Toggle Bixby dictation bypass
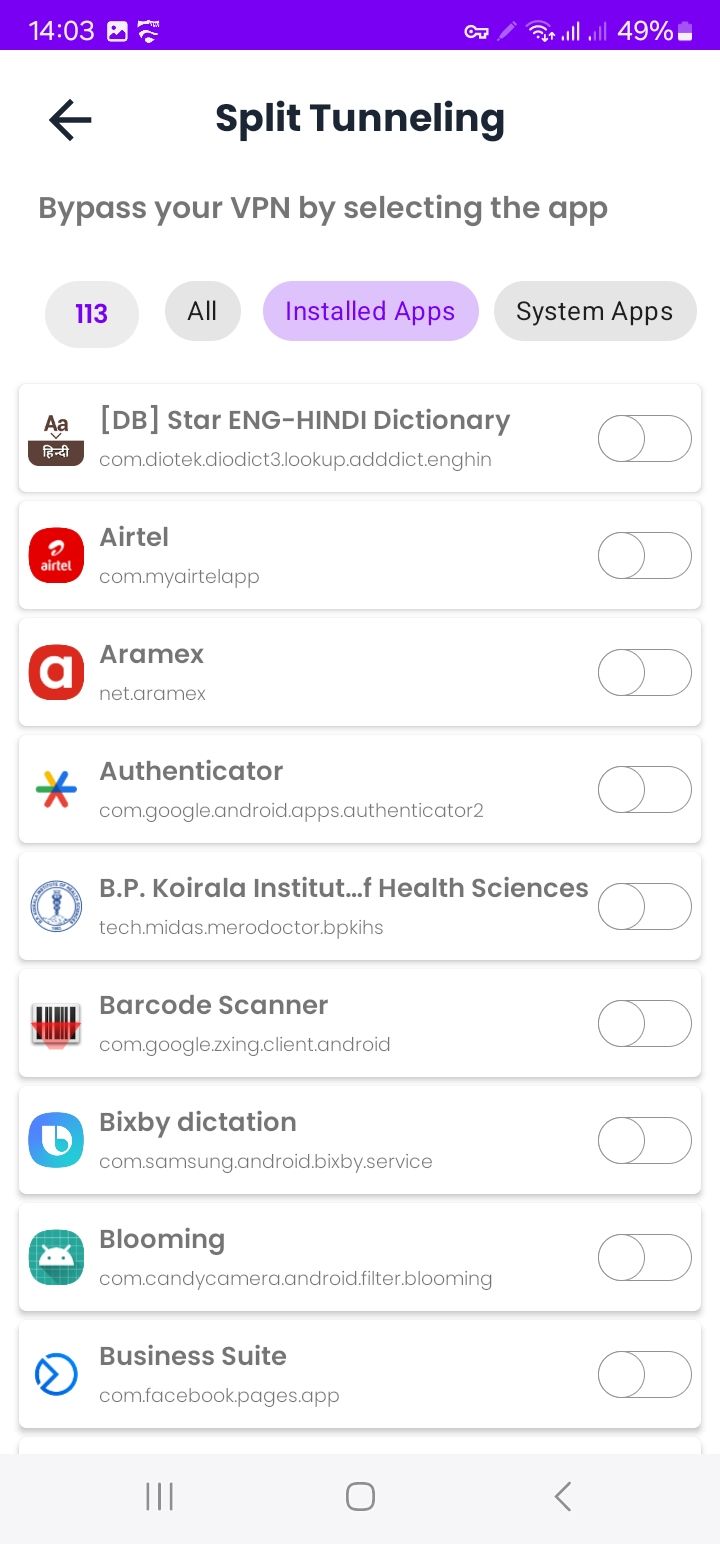 [x=644, y=1141]
